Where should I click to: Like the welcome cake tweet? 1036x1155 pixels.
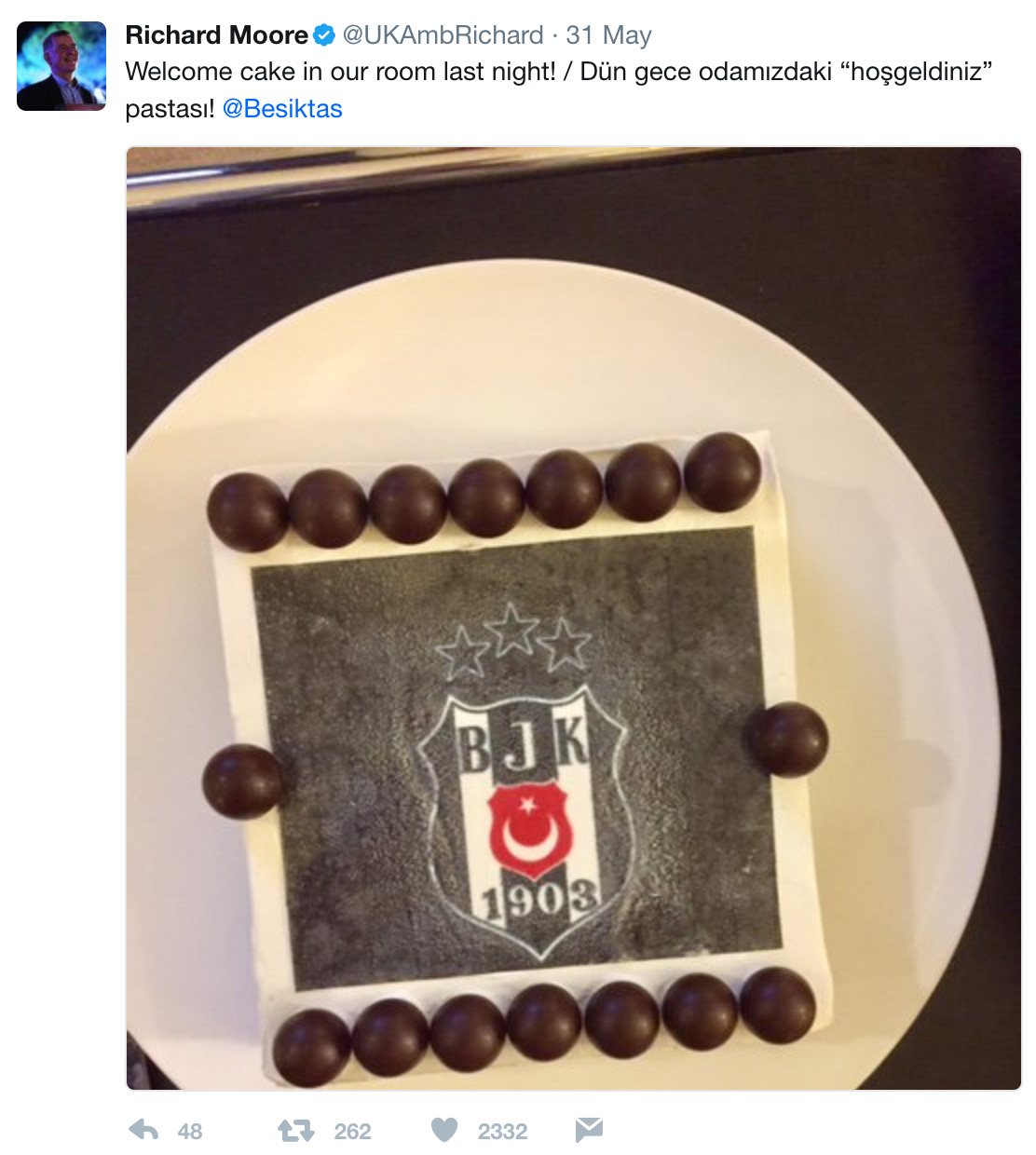(444, 1130)
